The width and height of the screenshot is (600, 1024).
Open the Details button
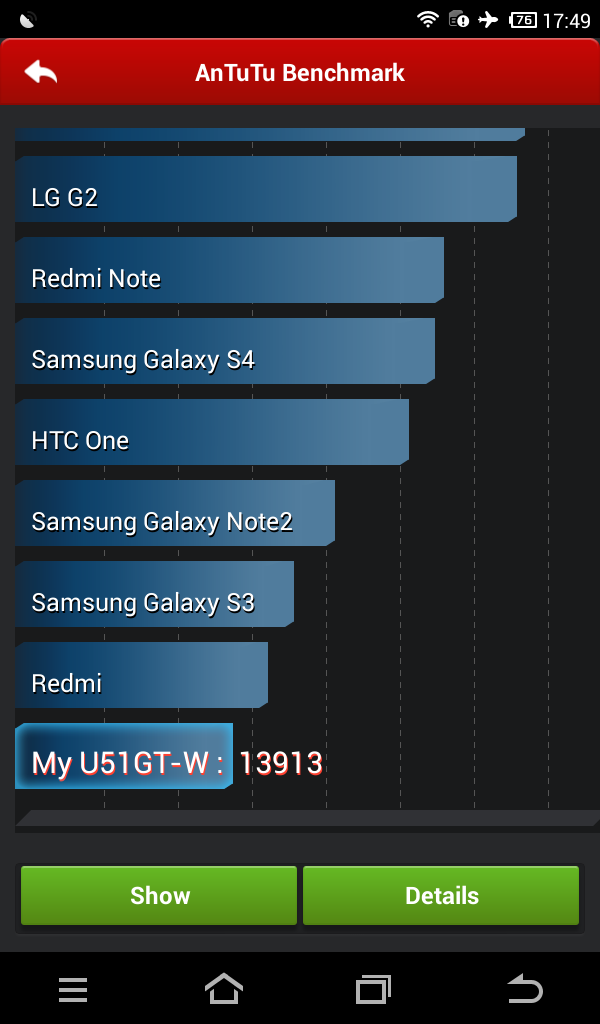click(441, 895)
